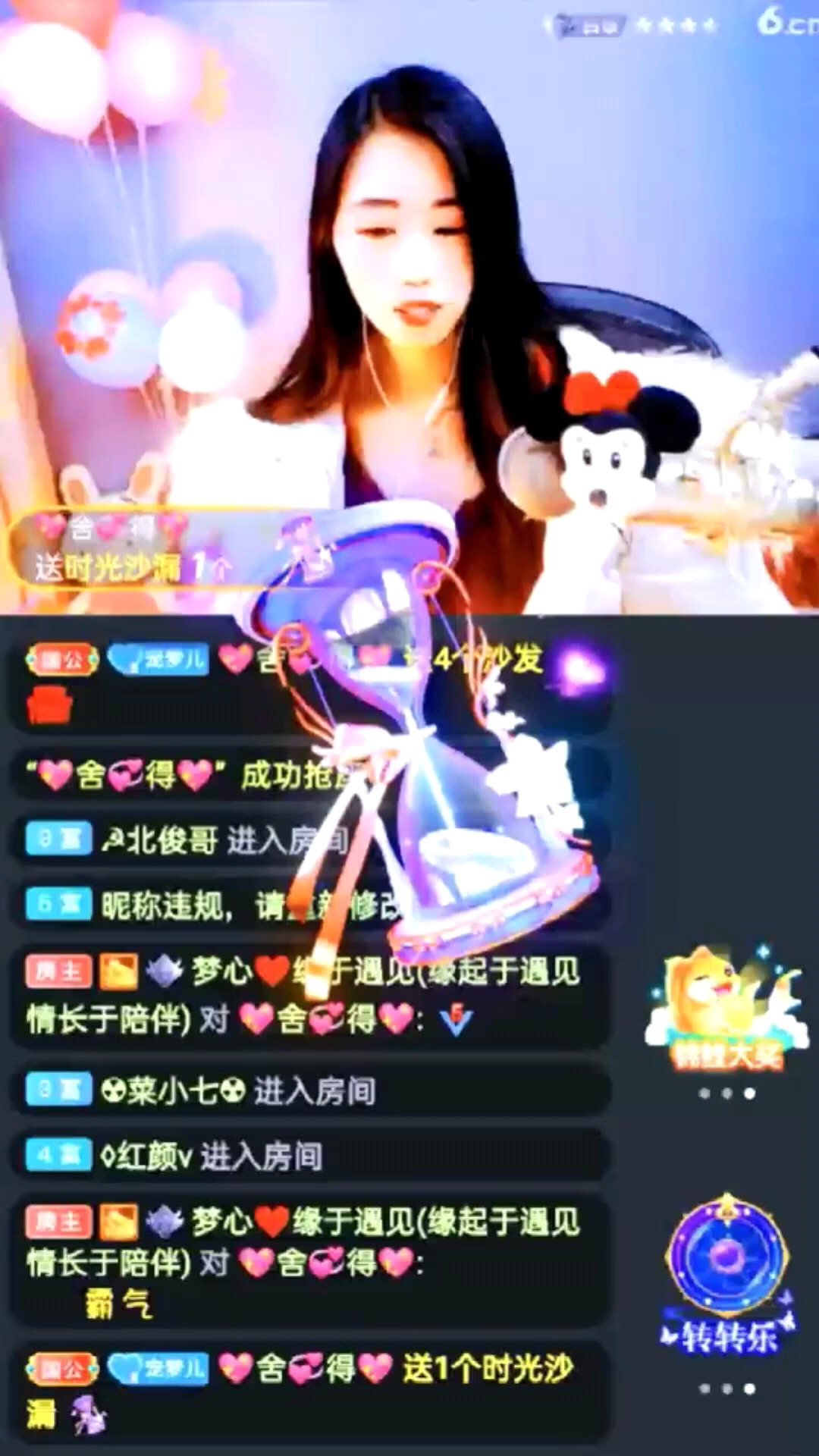
Task: Open the 转转乐 spin game
Action: pos(726,1274)
